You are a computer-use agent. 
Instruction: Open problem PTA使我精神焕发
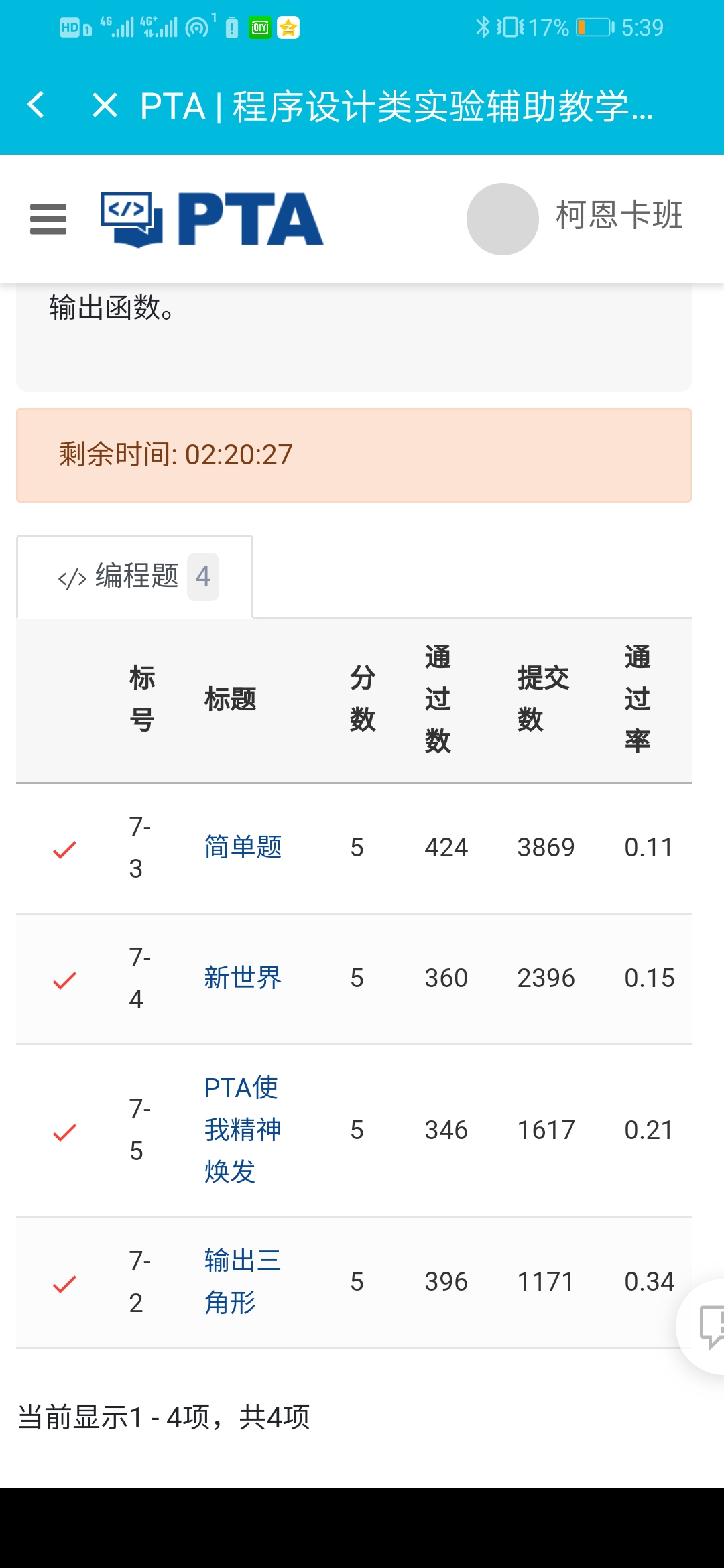(241, 1130)
